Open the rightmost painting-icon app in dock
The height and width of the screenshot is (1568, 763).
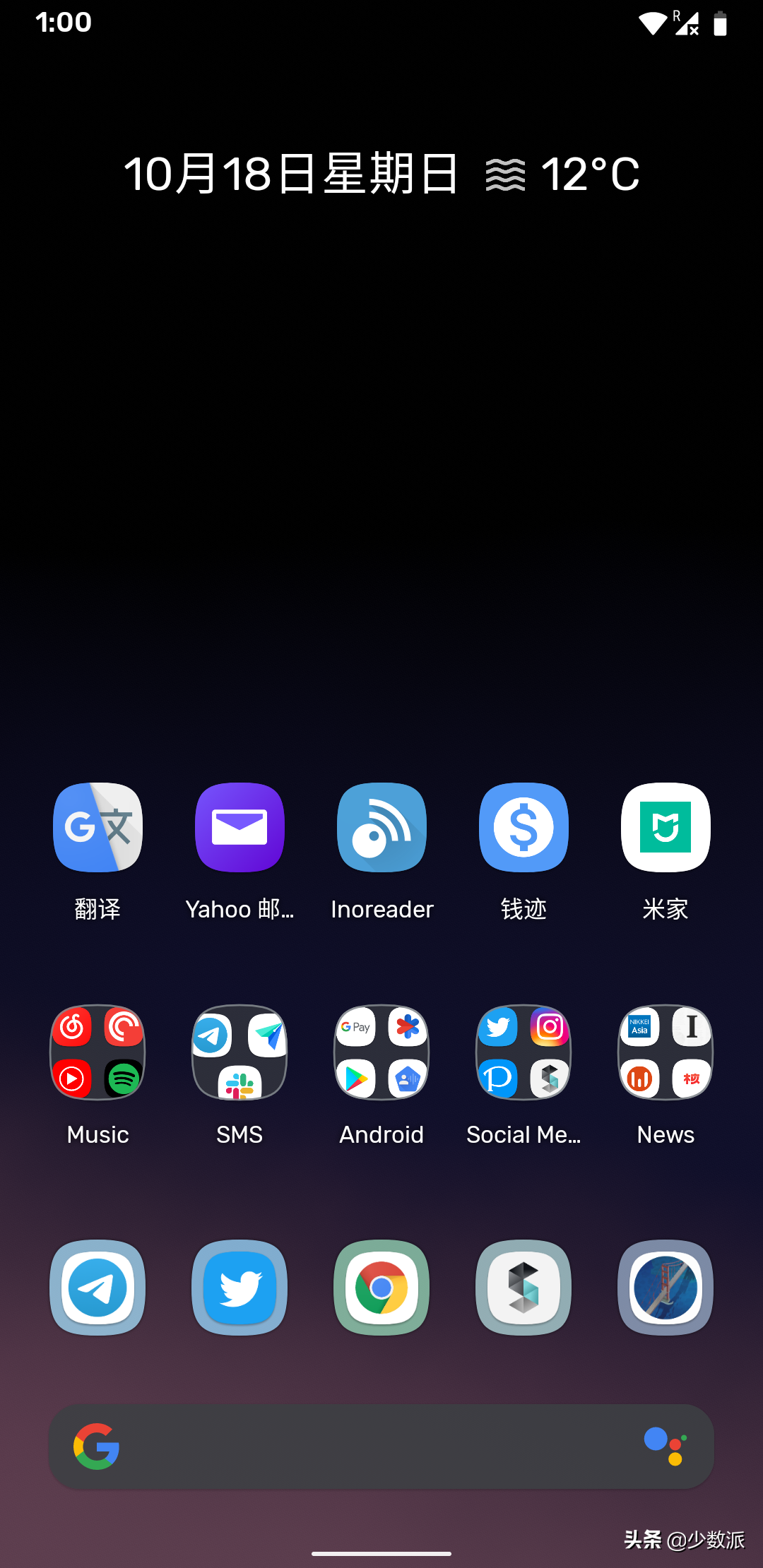(x=665, y=1288)
